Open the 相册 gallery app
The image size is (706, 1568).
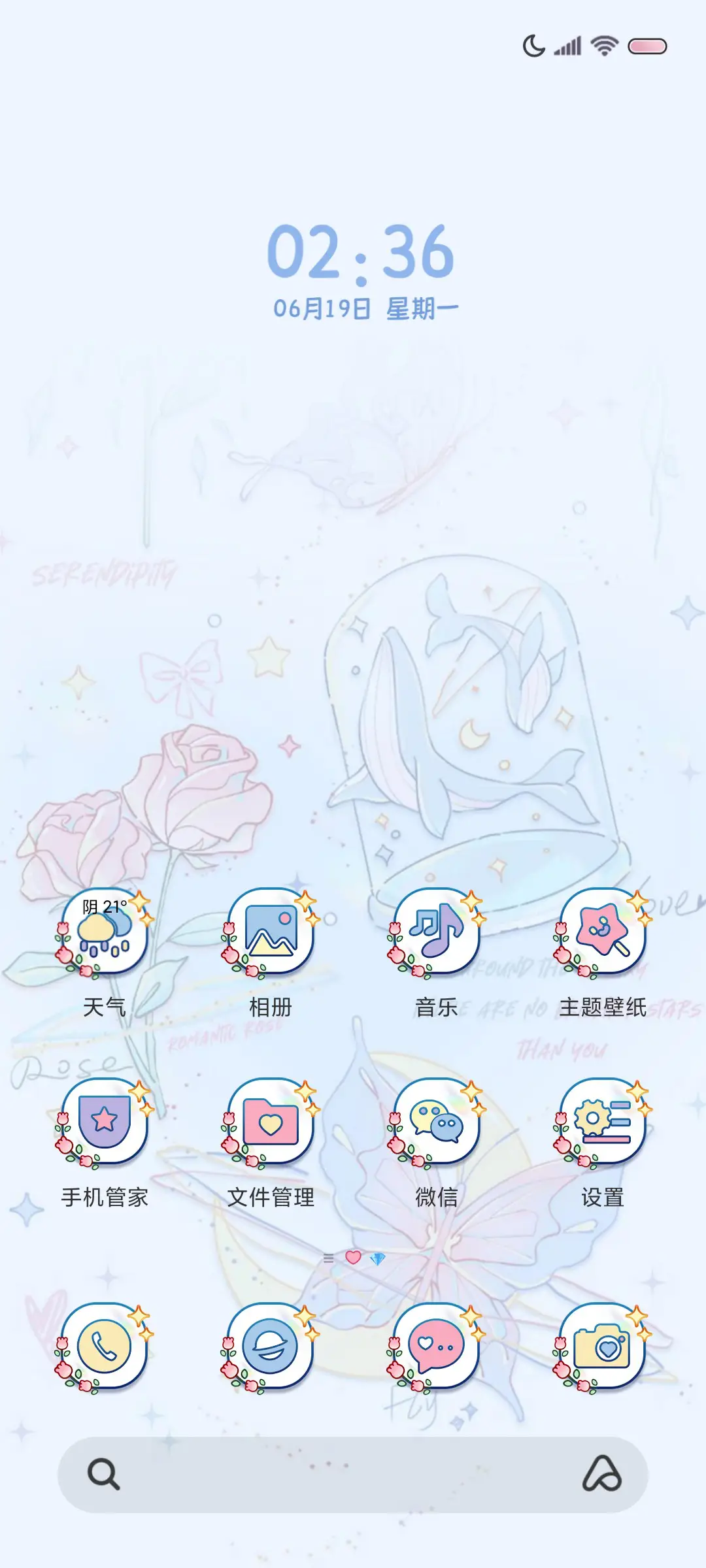pos(271,933)
